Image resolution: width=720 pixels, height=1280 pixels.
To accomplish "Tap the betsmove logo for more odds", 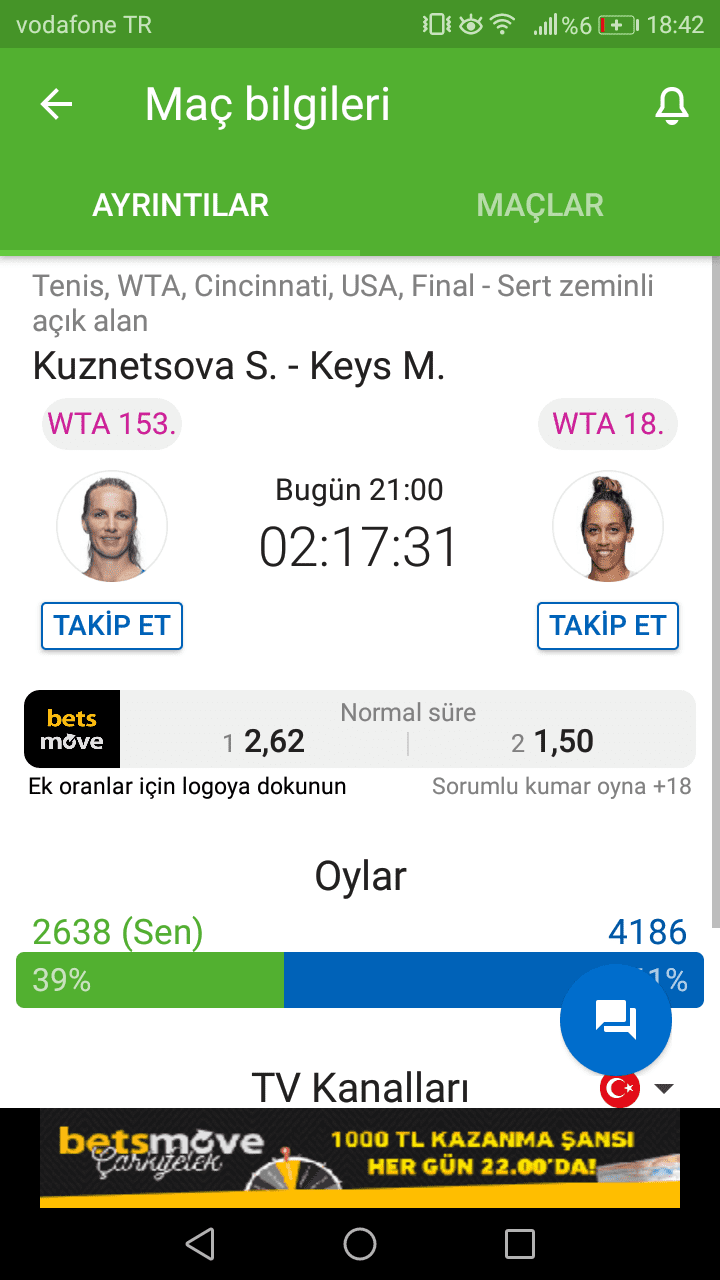I will (x=72, y=729).
